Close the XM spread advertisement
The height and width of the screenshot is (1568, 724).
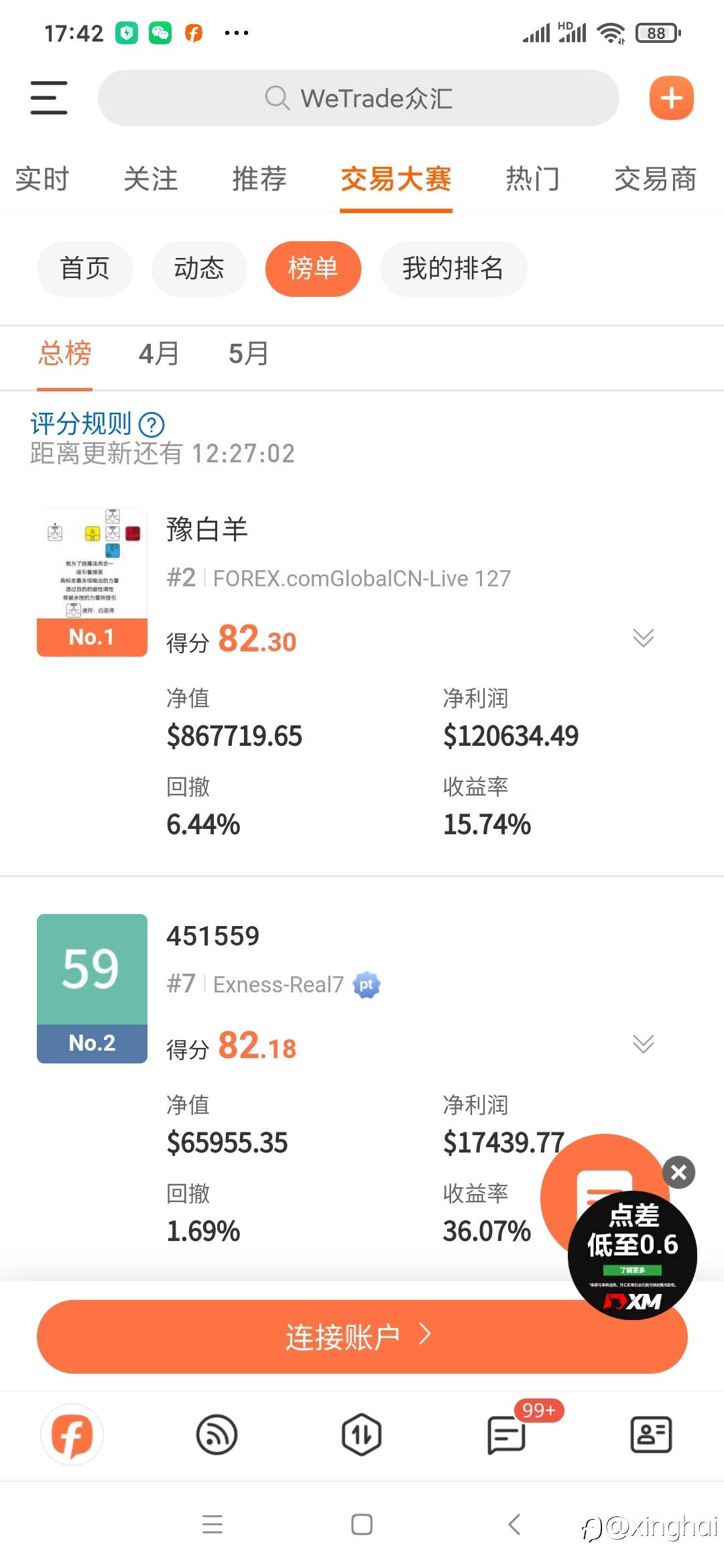click(x=678, y=1173)
